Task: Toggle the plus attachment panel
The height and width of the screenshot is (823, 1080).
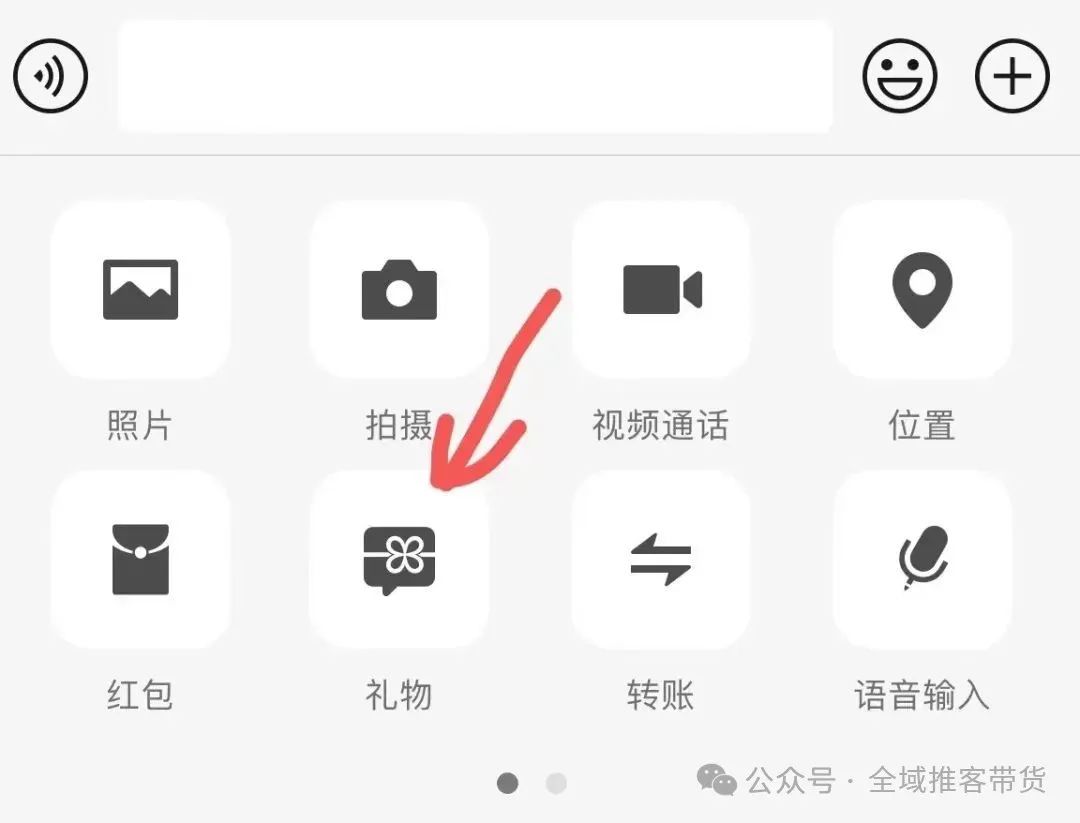Action: click(1012, 76)
